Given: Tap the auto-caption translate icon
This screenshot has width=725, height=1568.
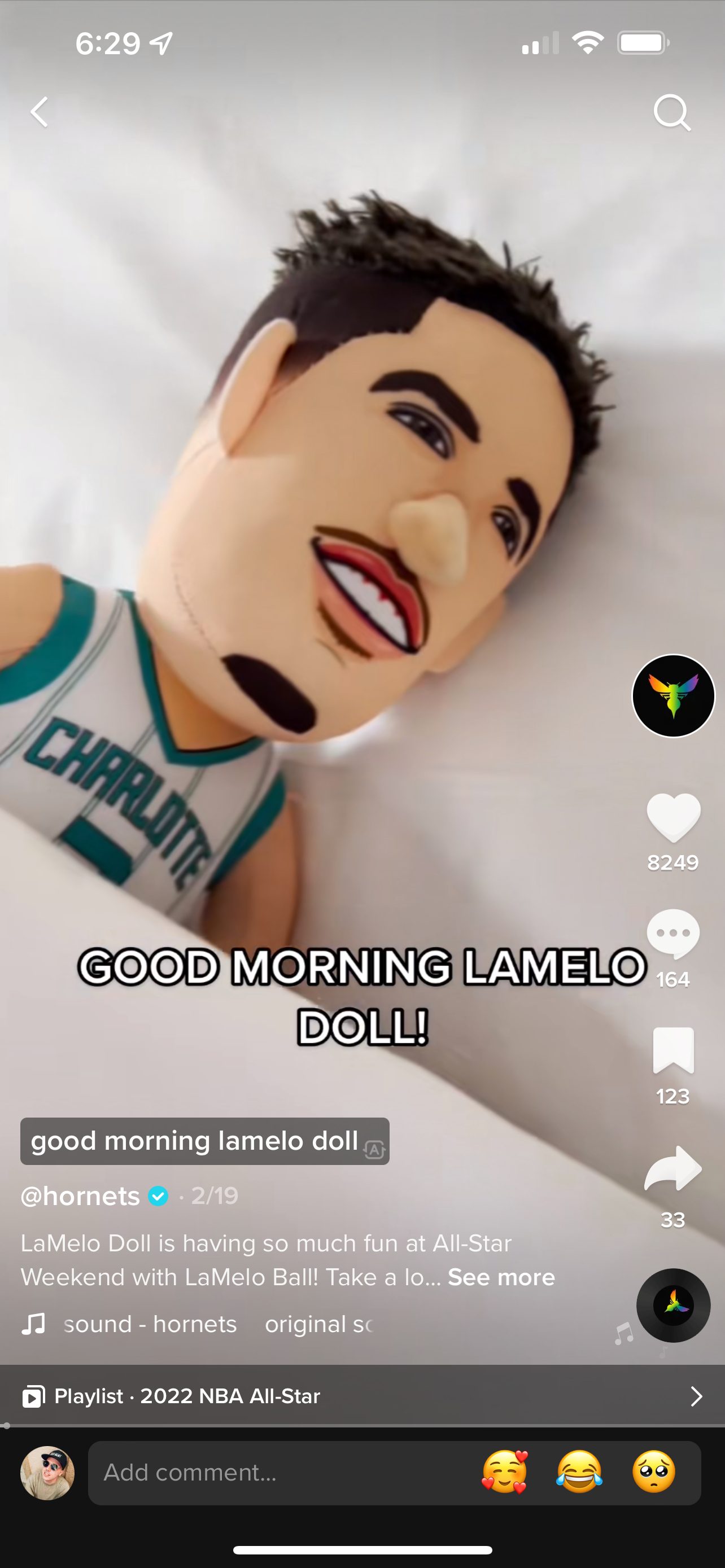Looking at the screenshot, I should [x=374, y=1150].
